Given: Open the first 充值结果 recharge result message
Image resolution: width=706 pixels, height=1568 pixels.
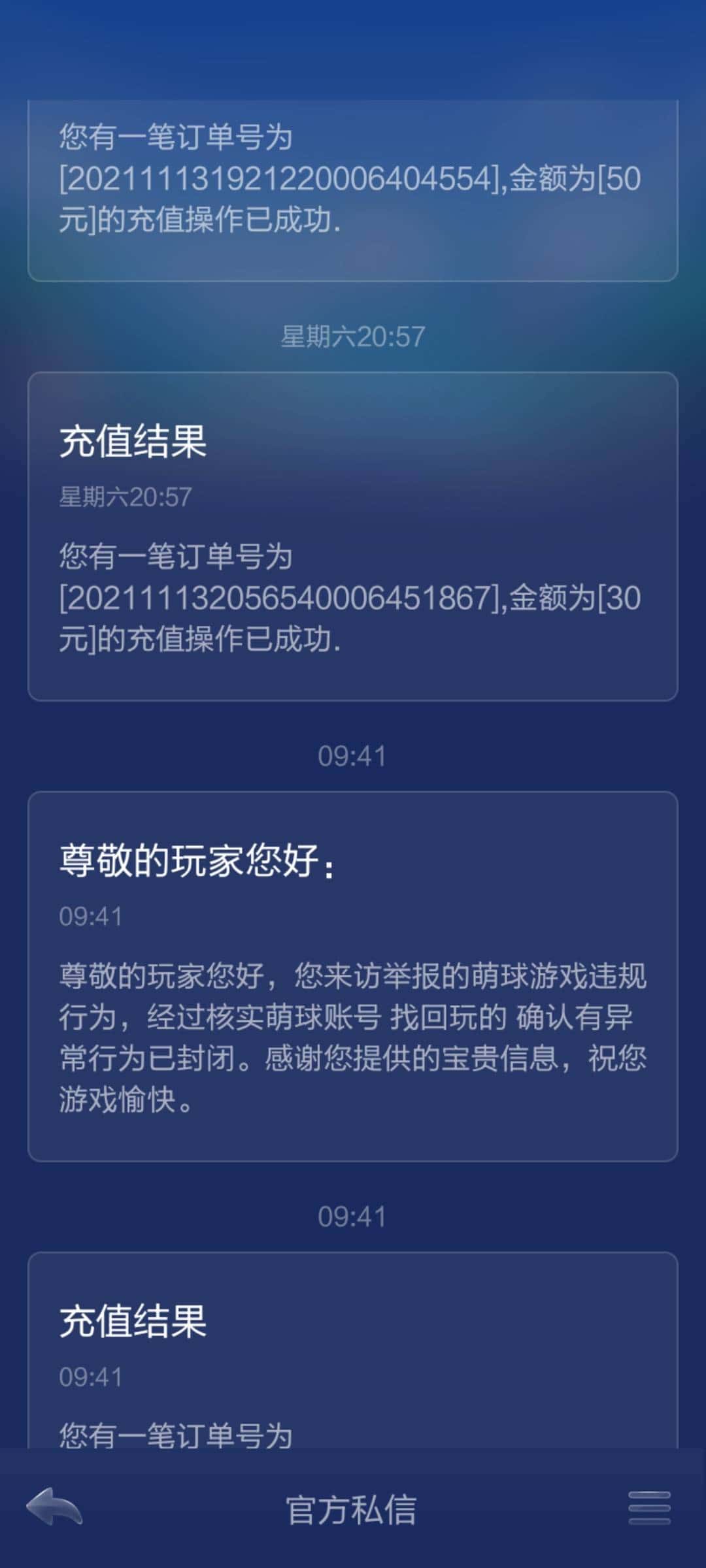Looking at the screenshot, I should [353, 536].
